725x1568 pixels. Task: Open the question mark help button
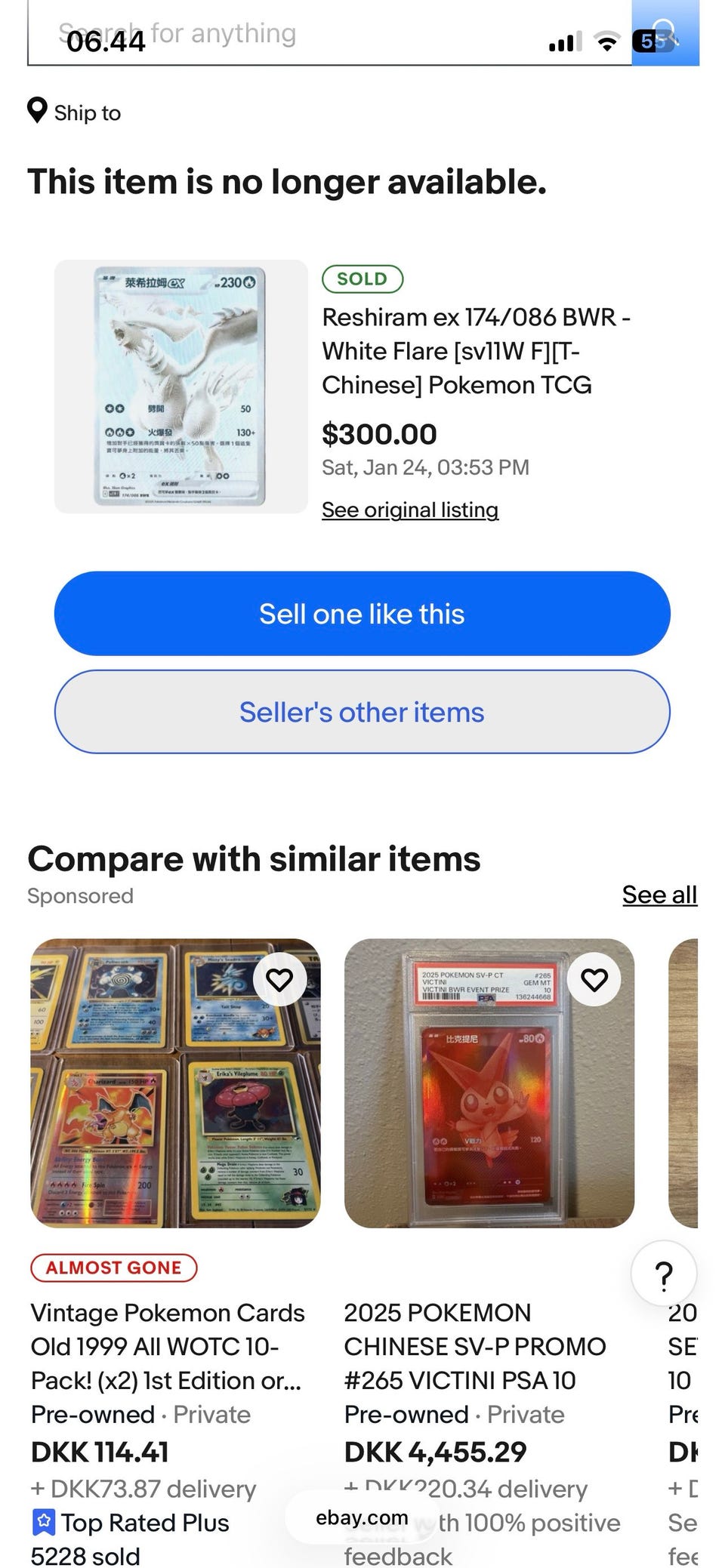(664, 1275)
